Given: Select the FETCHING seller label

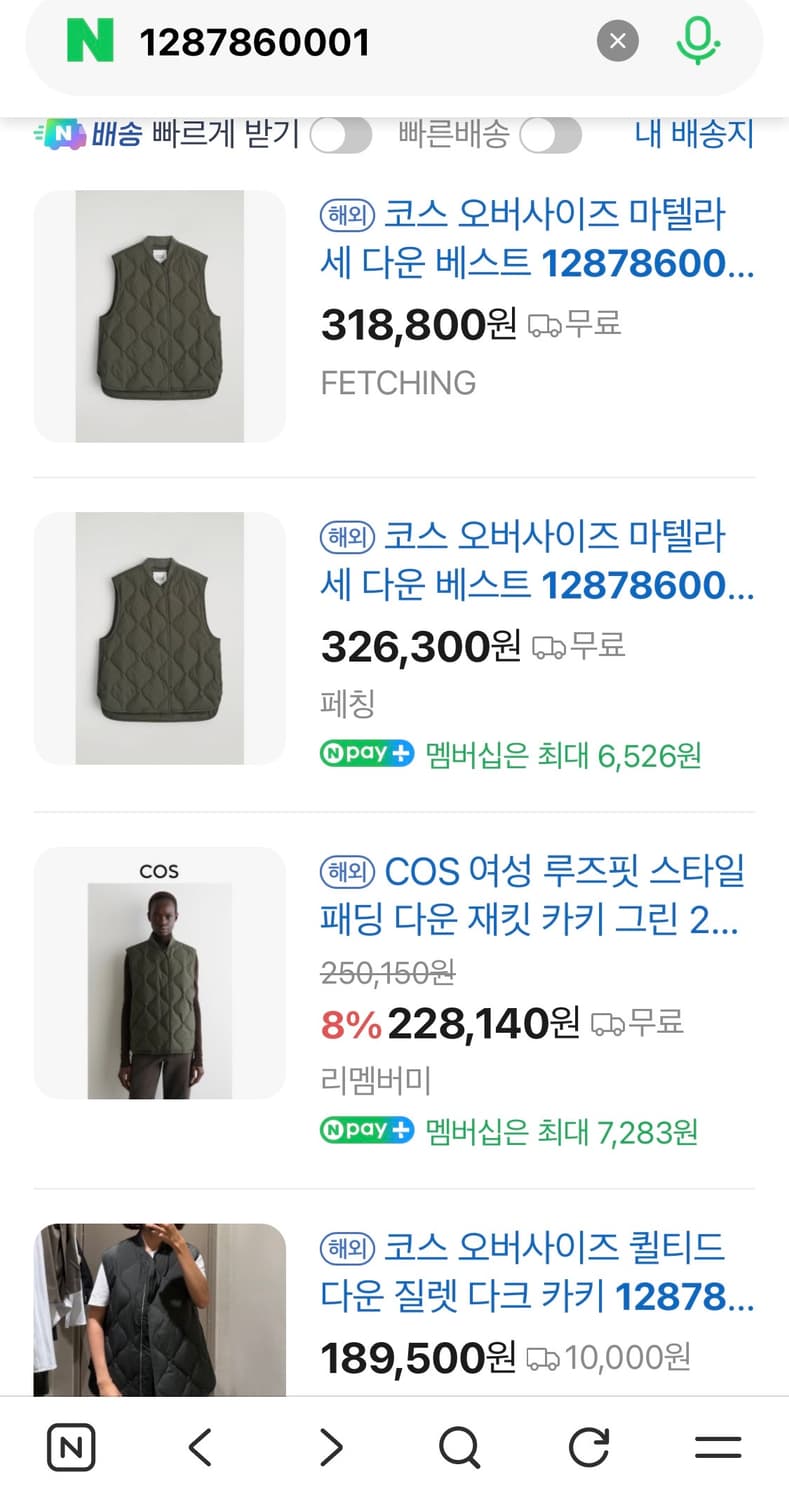Looking at the screenshot, I should pos(397,383).
